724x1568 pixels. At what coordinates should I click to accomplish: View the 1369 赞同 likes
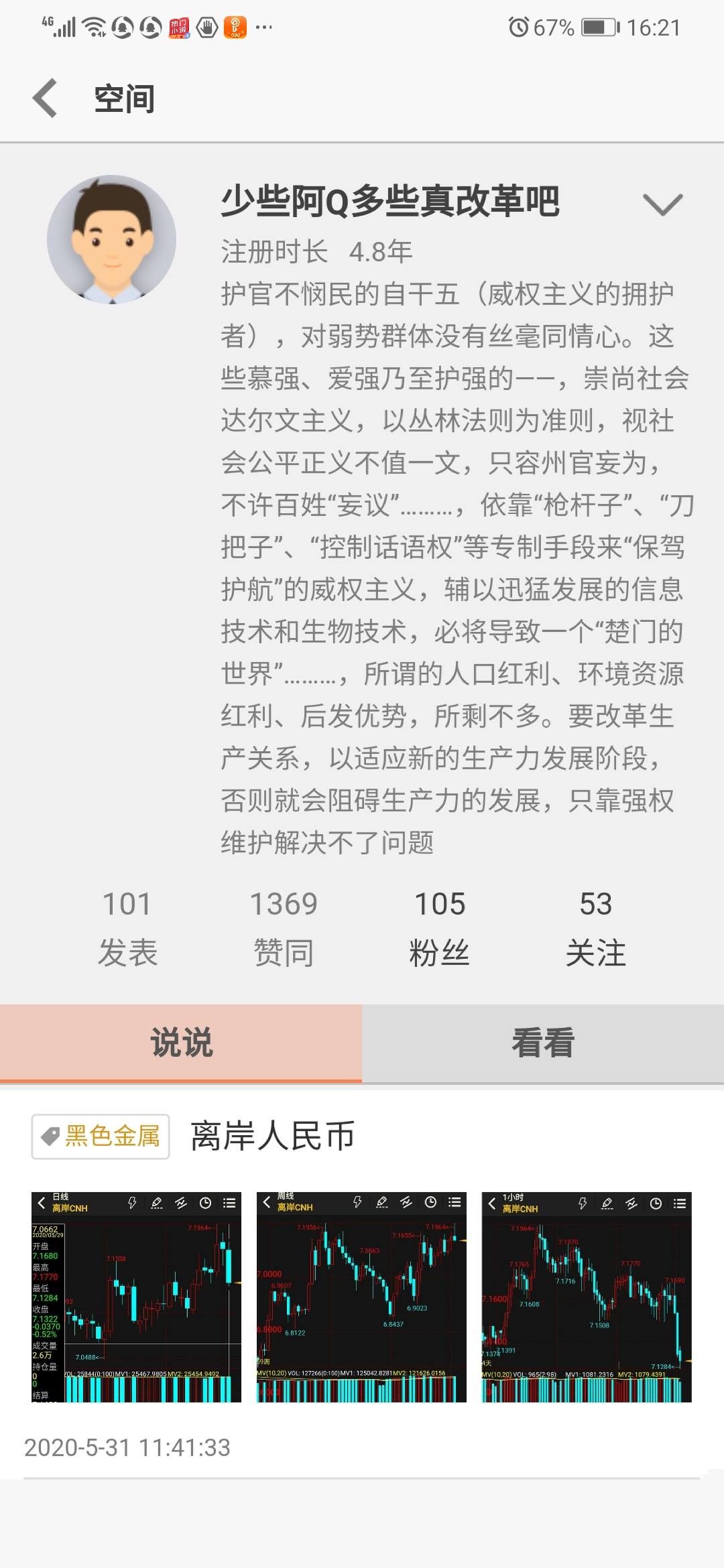click(284, 928)
